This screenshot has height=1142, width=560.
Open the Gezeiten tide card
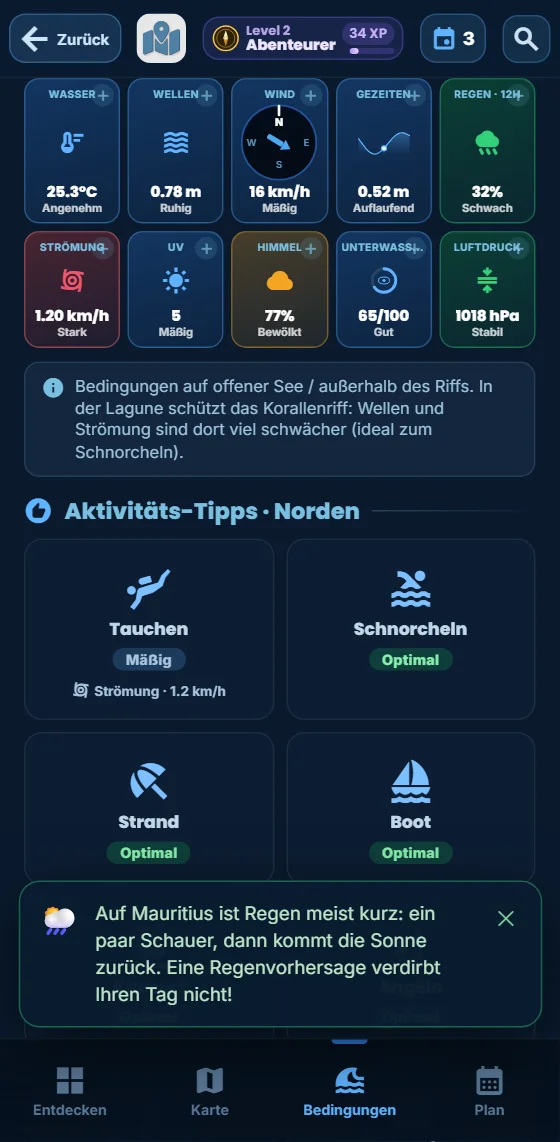384,151
